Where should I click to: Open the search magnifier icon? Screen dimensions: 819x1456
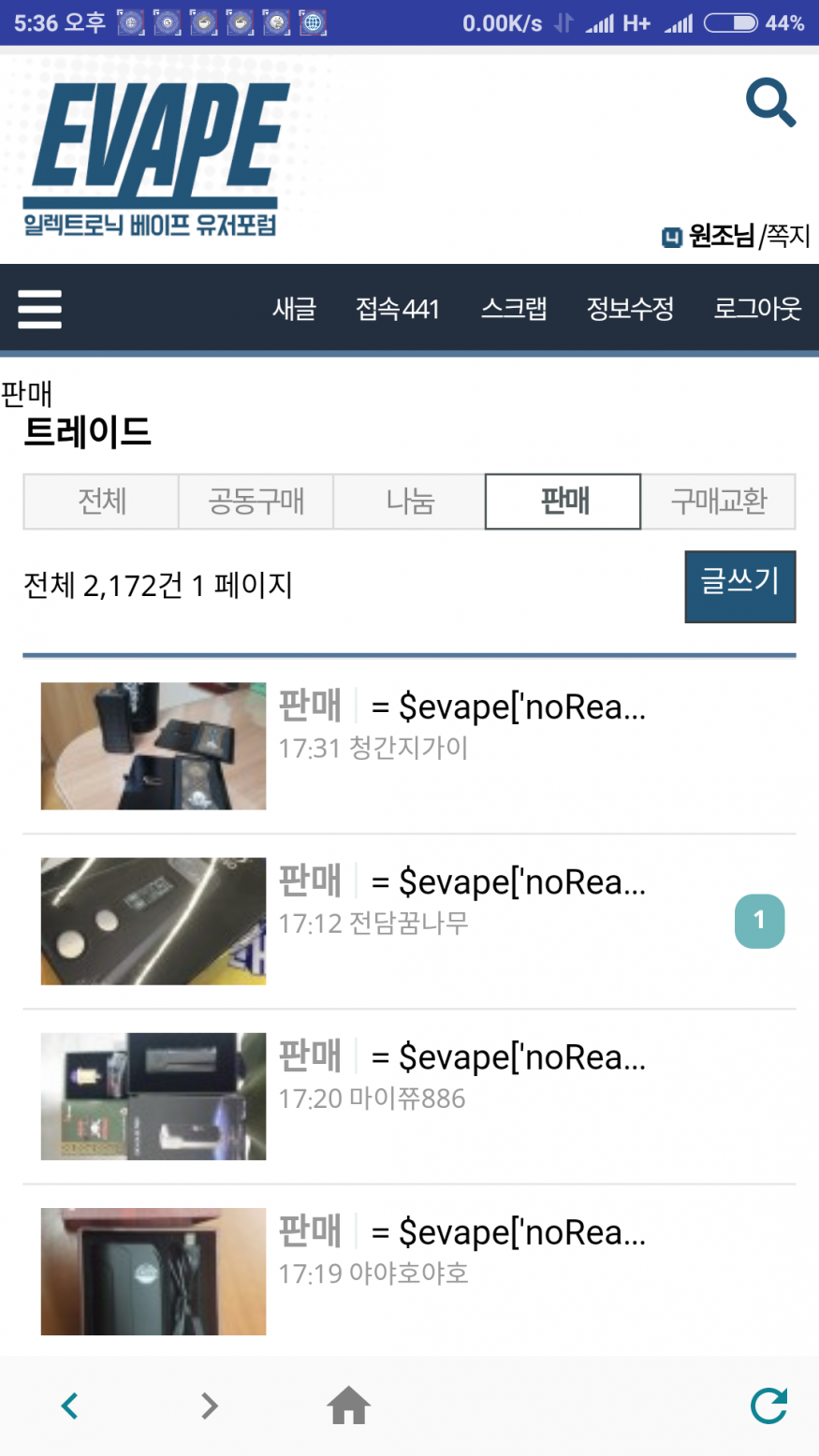pos(770,102)
